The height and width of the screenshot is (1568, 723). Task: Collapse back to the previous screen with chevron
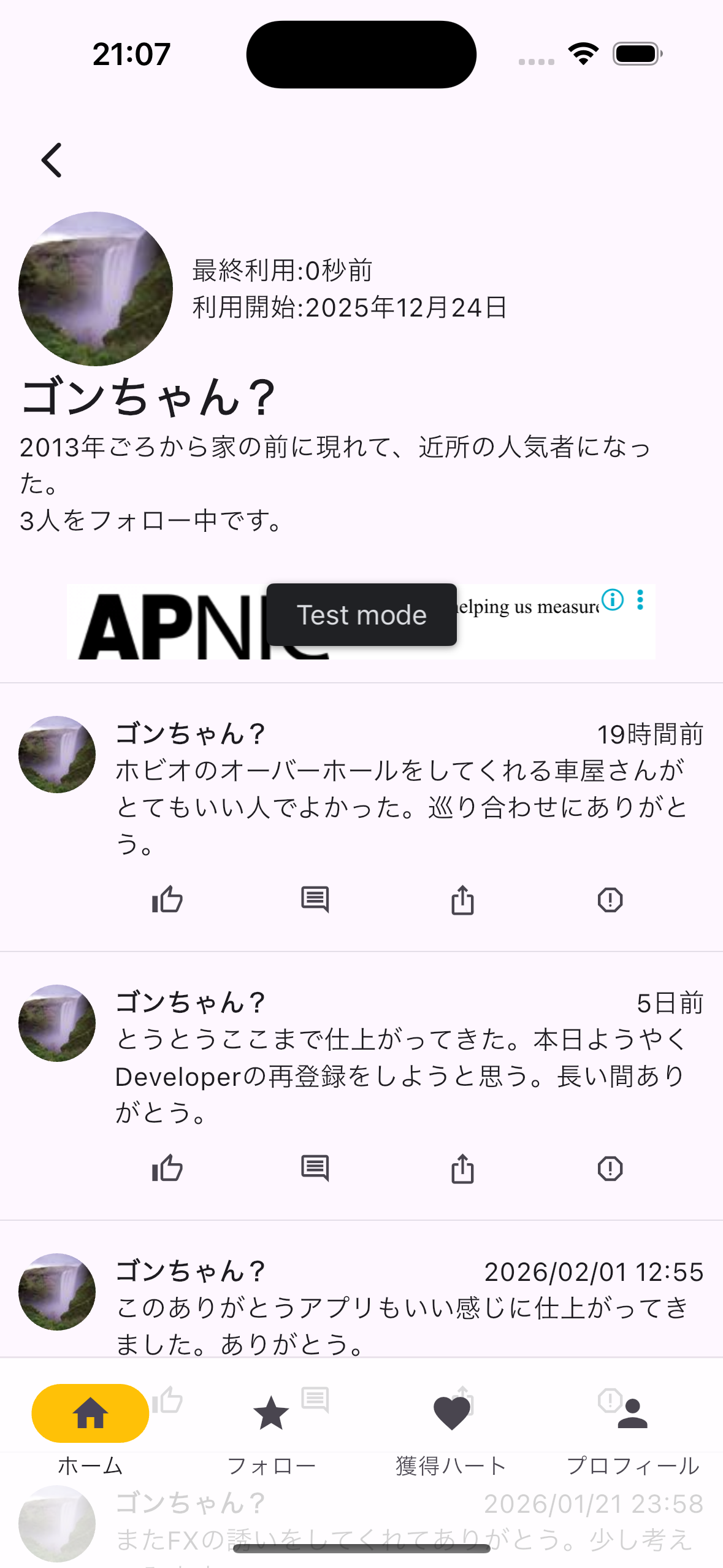[x=52, y=159]
